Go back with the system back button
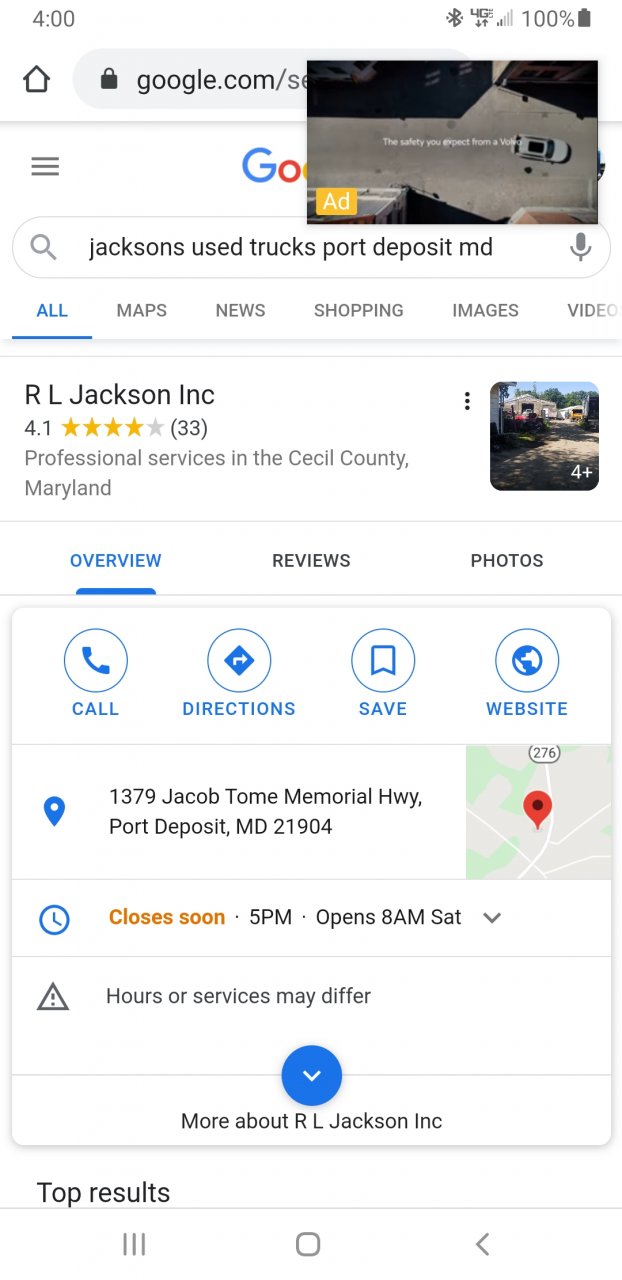The image size is (622, 1280). pyautogui.click(x=482, y=1244)
